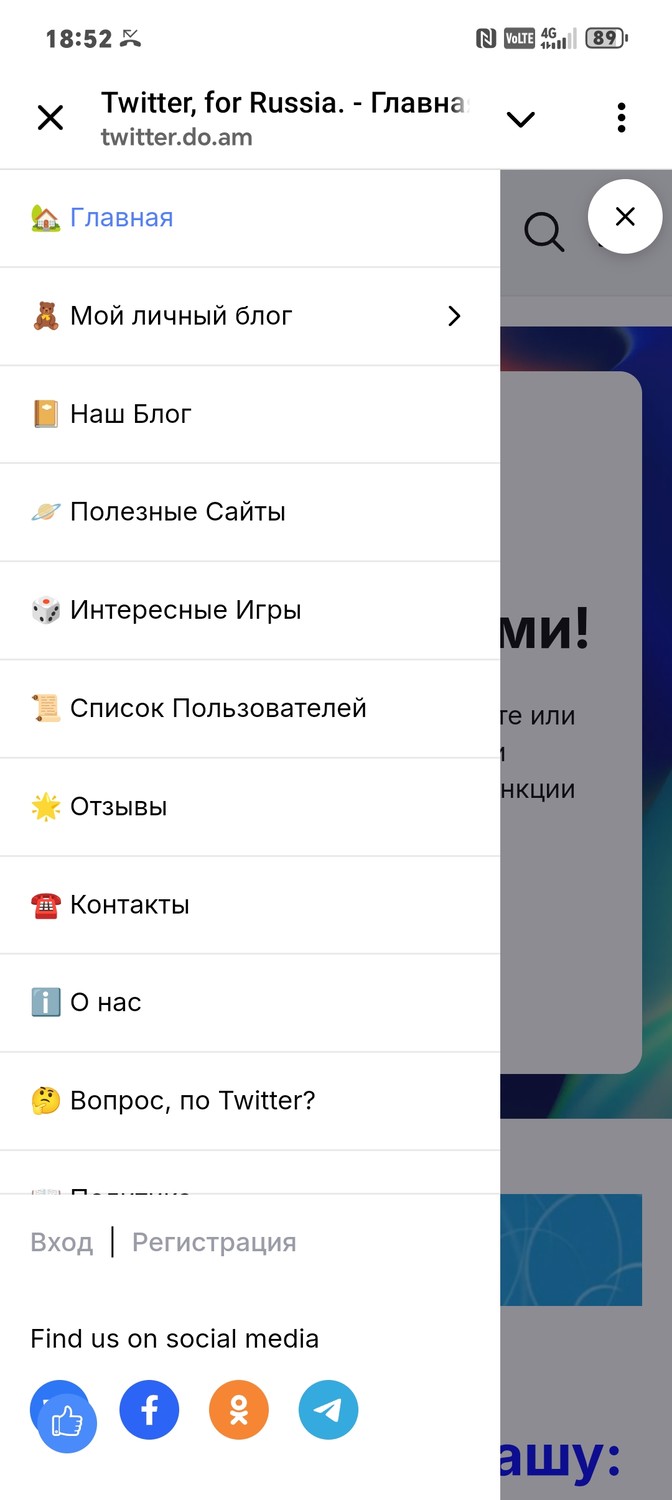This screenshot has height=1500, width=672.
Task: Close the browser custom tab
Action: coord(50,118)
